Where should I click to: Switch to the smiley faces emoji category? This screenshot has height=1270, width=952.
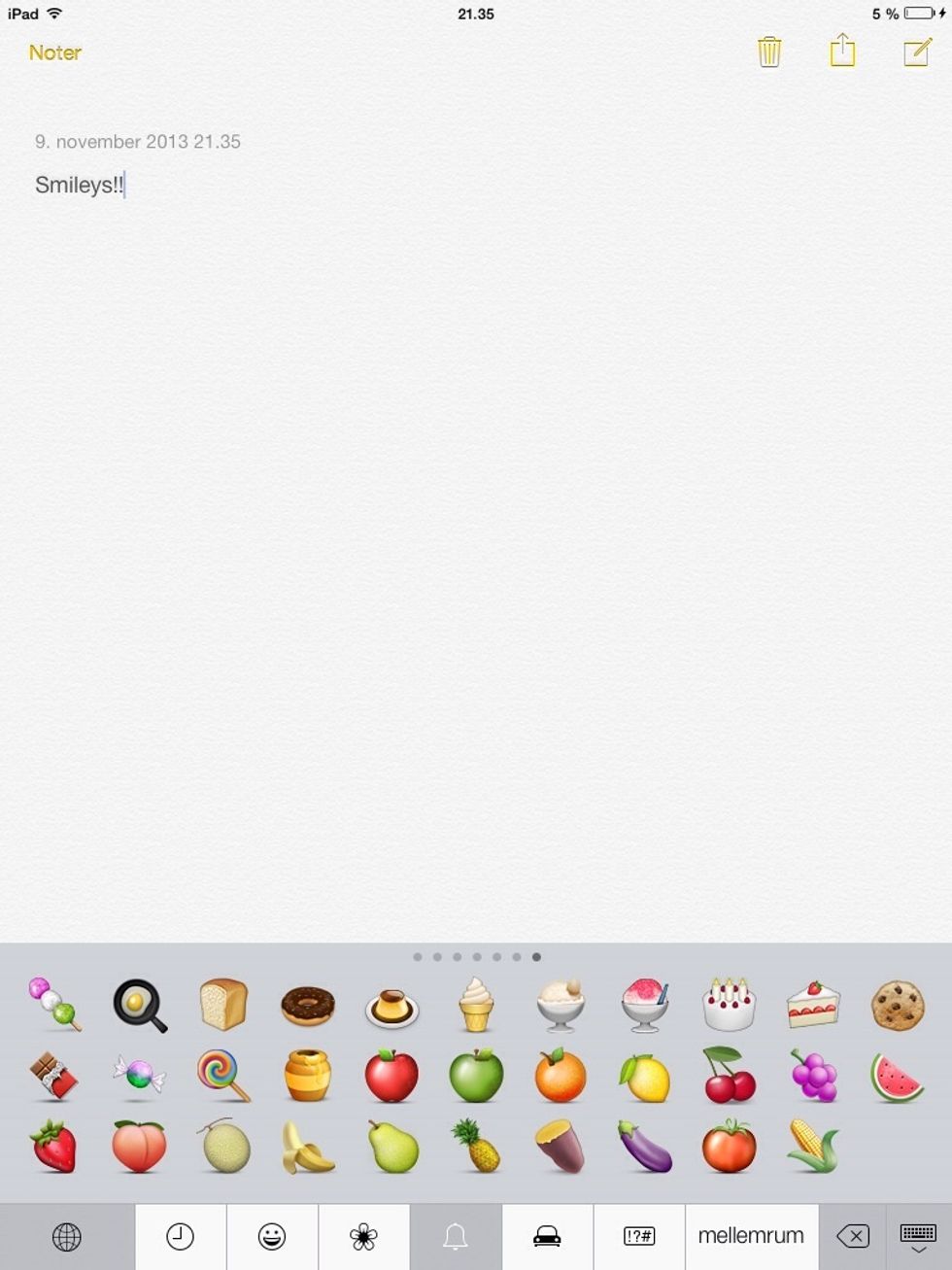(272, 1236)
